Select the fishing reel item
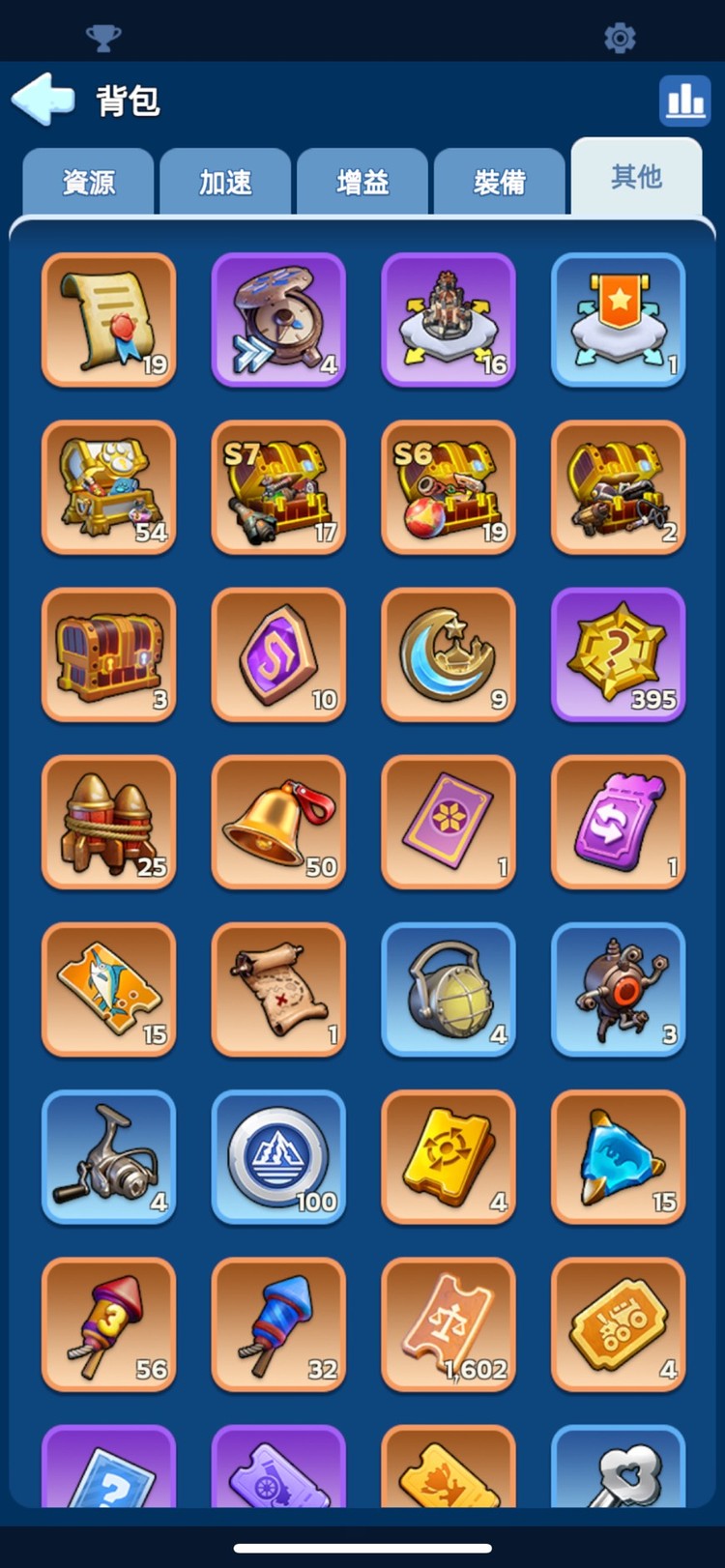 pyautogui.click(x=109, y=1156)
